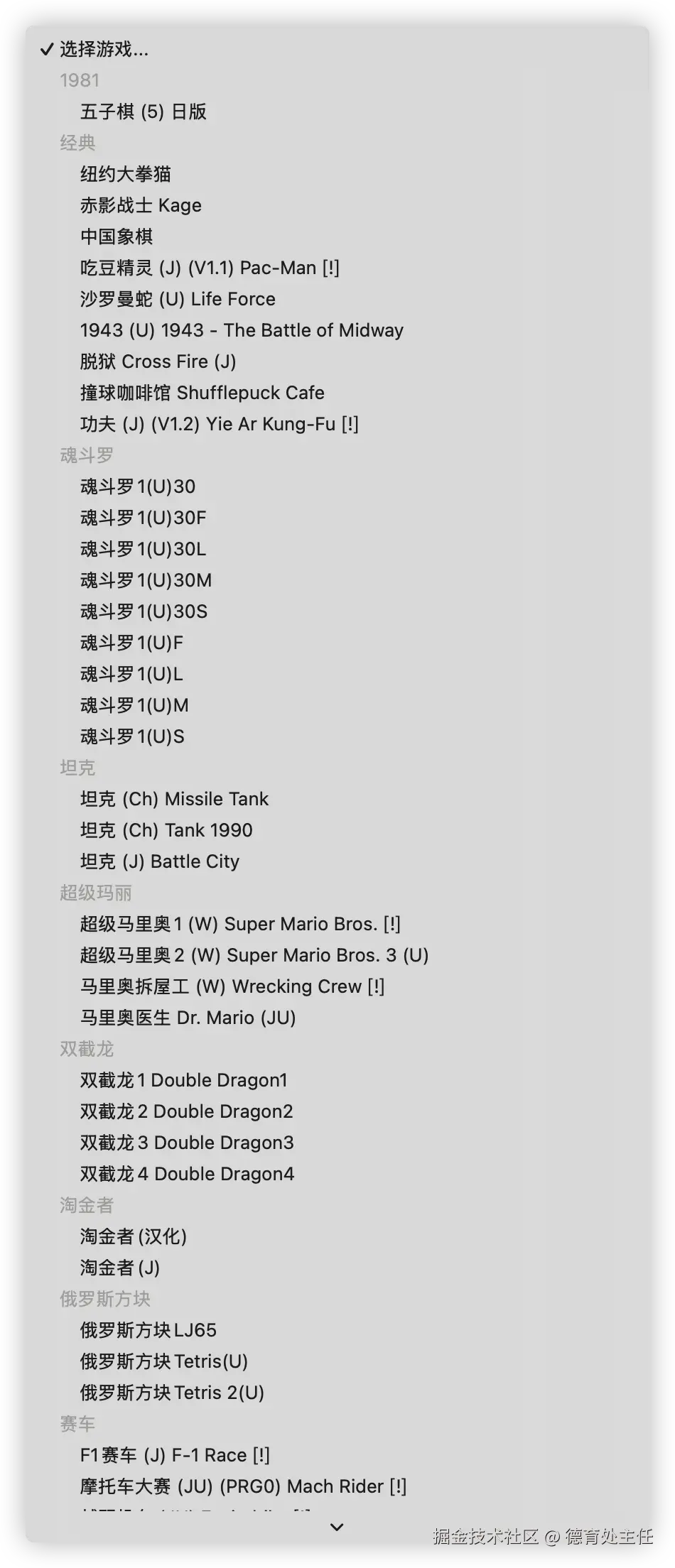Select 双截龙2 Double Dragon2

(x=186, y=1111)
